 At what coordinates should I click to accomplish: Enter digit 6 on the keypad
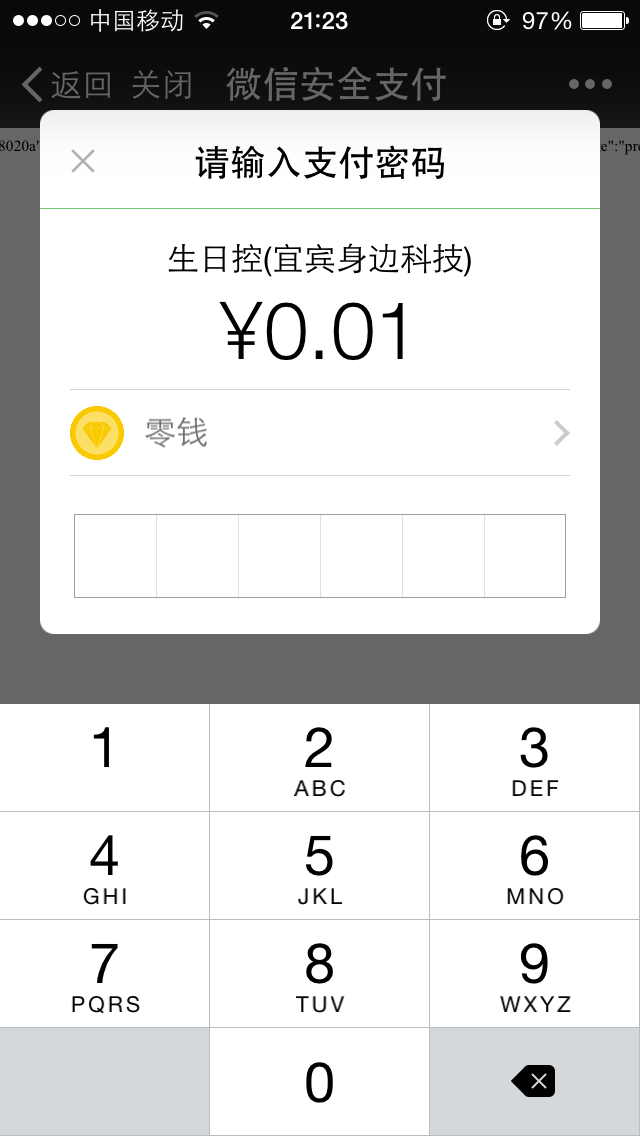(x=535, y=866)
